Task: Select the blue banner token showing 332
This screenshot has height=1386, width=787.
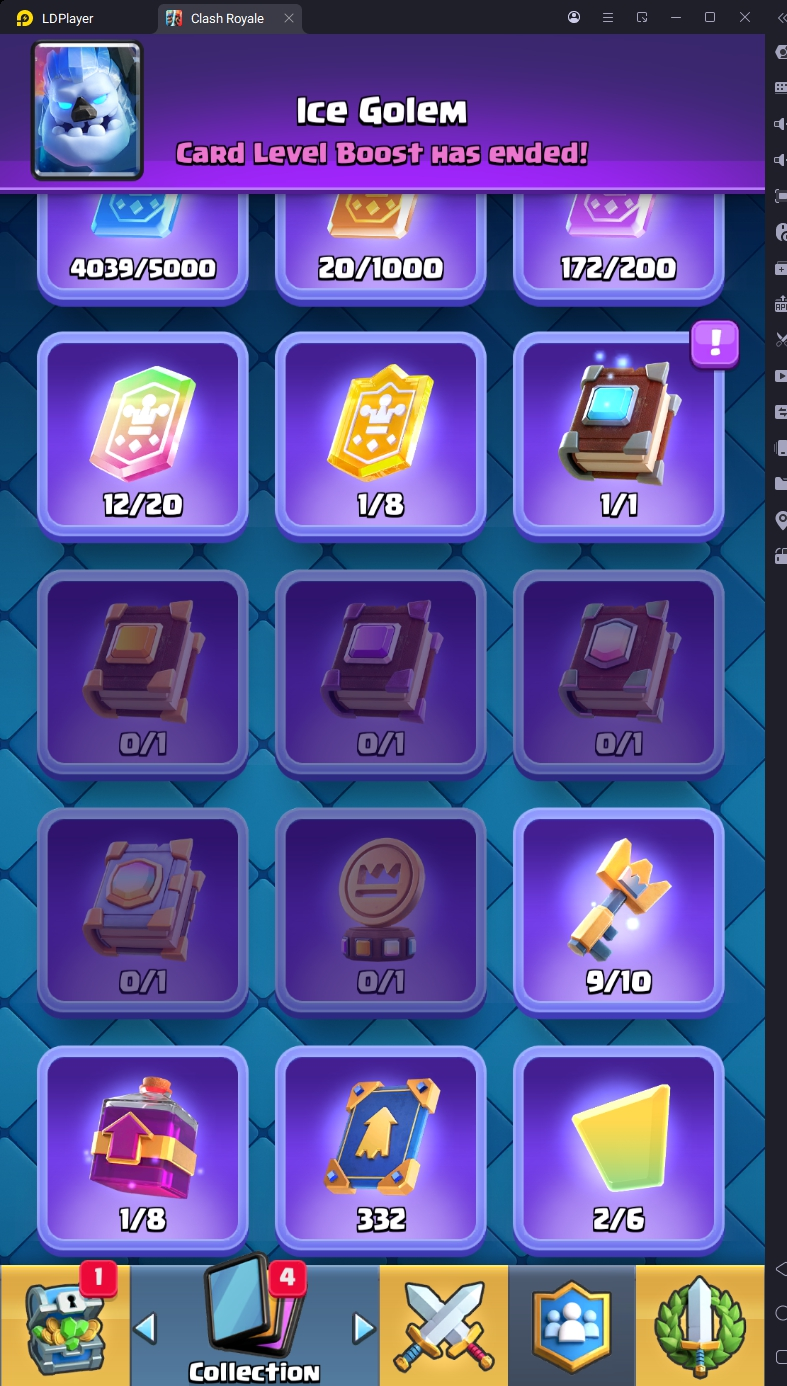Action: coord(381,1148)
